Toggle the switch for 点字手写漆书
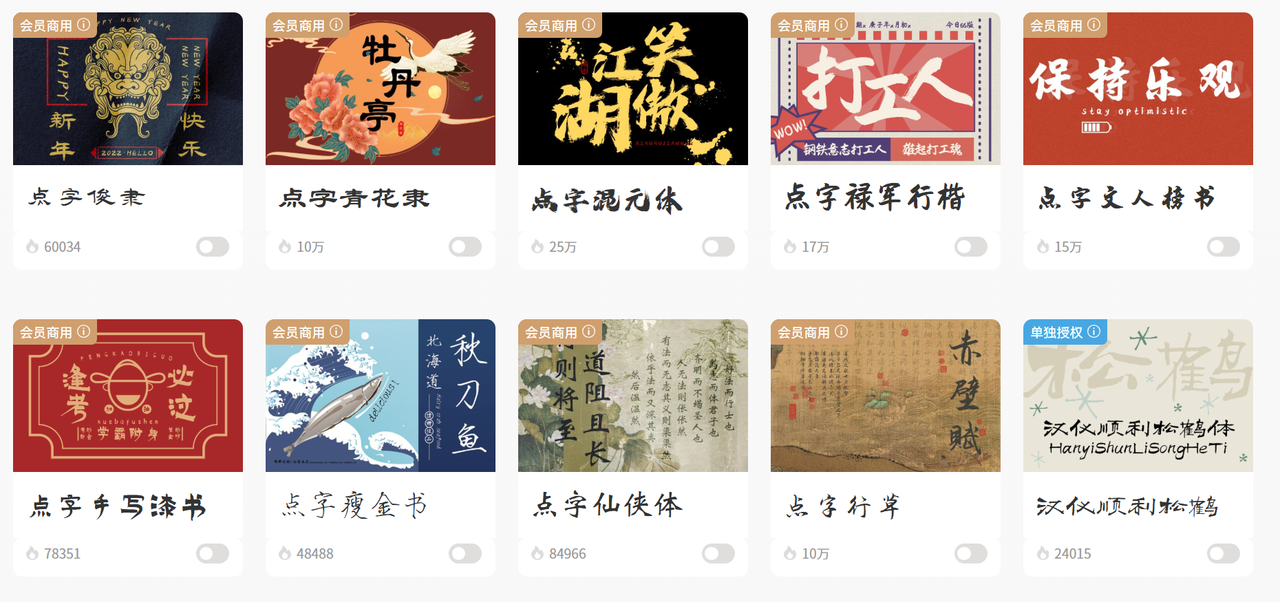 pos(212,554)
